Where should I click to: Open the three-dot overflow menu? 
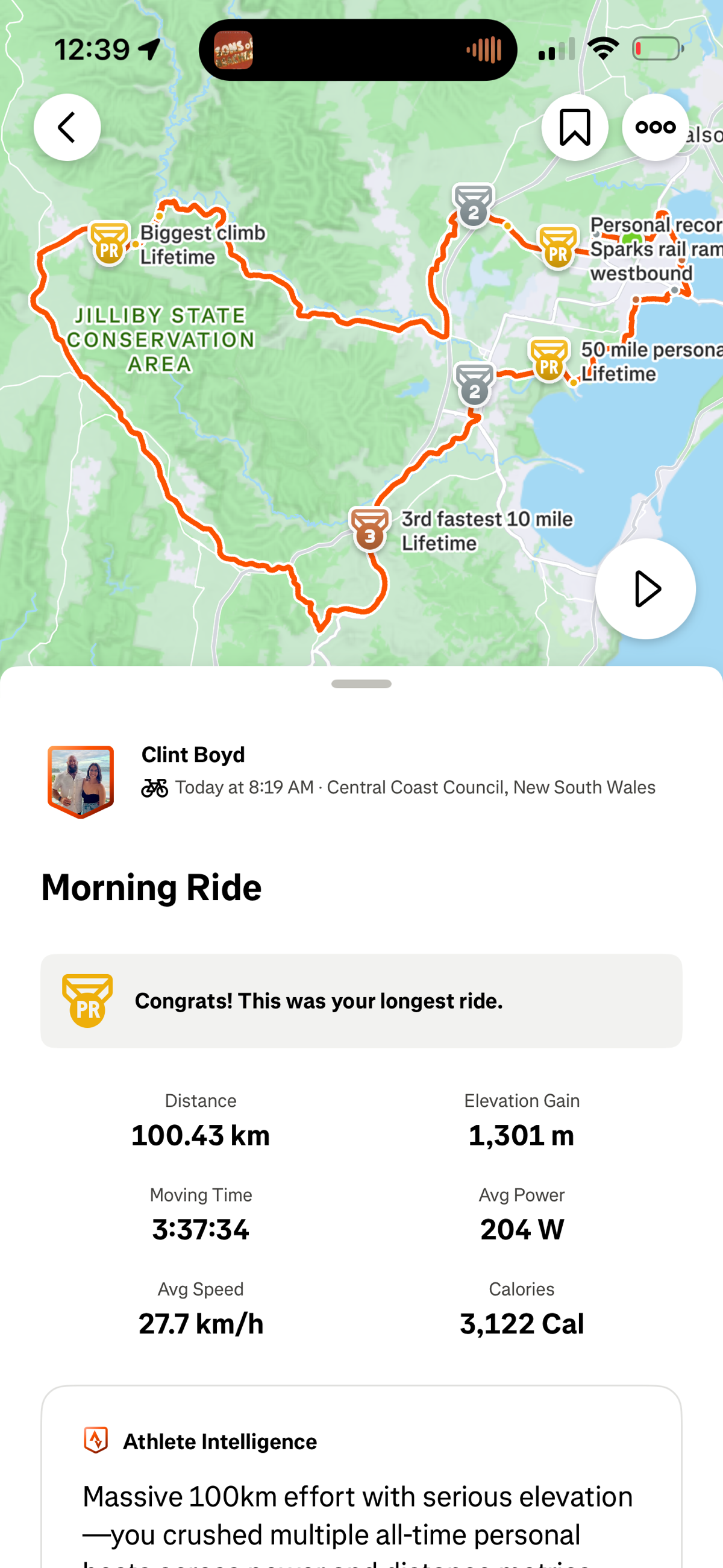(x=655, y=127)
